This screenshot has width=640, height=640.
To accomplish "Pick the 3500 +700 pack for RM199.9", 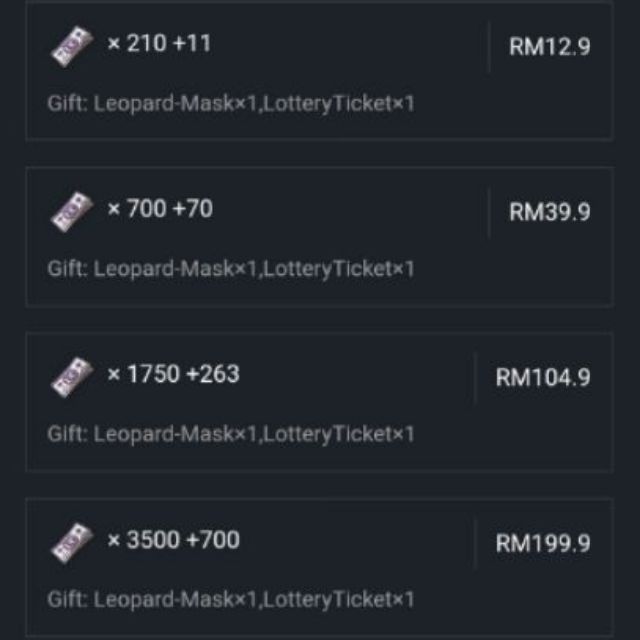I will point(318,566).
